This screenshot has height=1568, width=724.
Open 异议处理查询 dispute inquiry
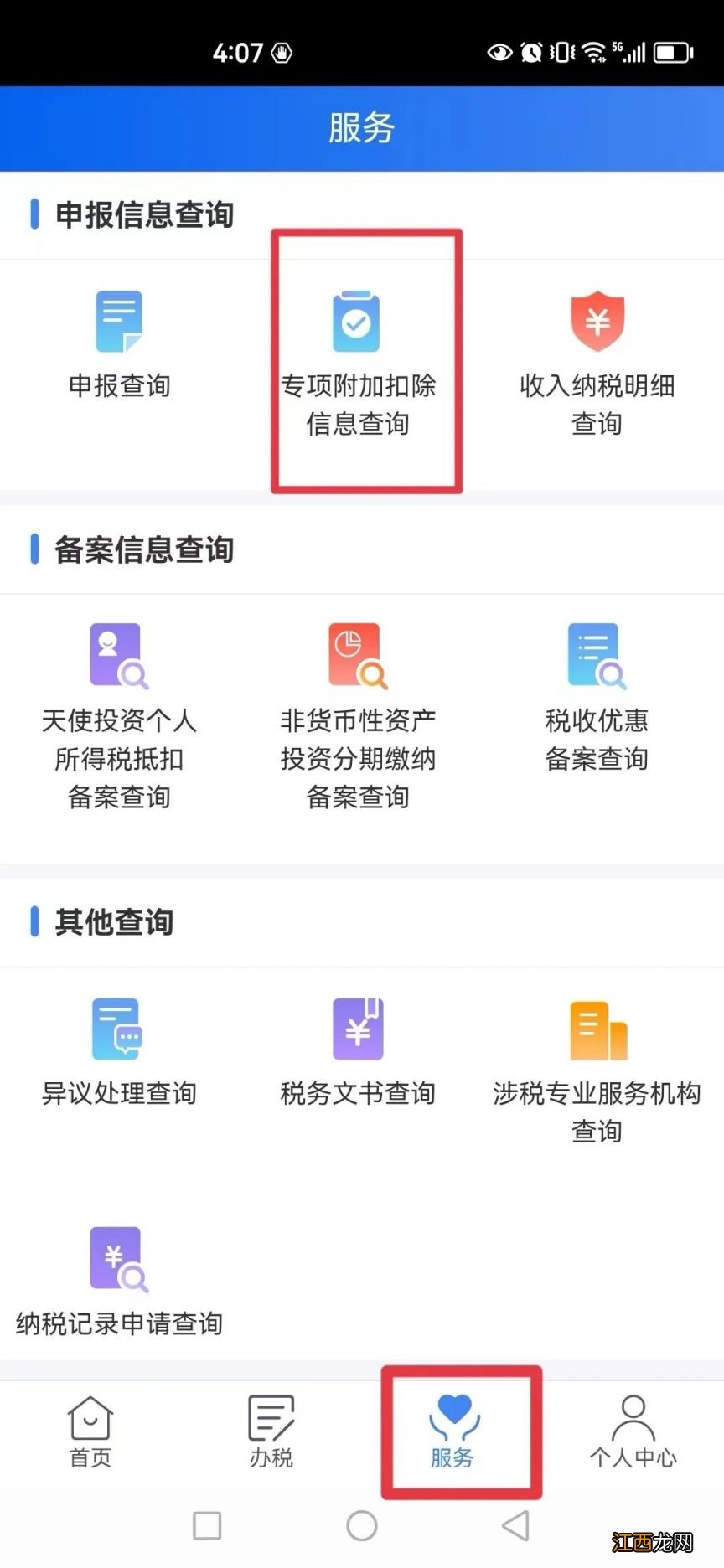pos(118,1055)
